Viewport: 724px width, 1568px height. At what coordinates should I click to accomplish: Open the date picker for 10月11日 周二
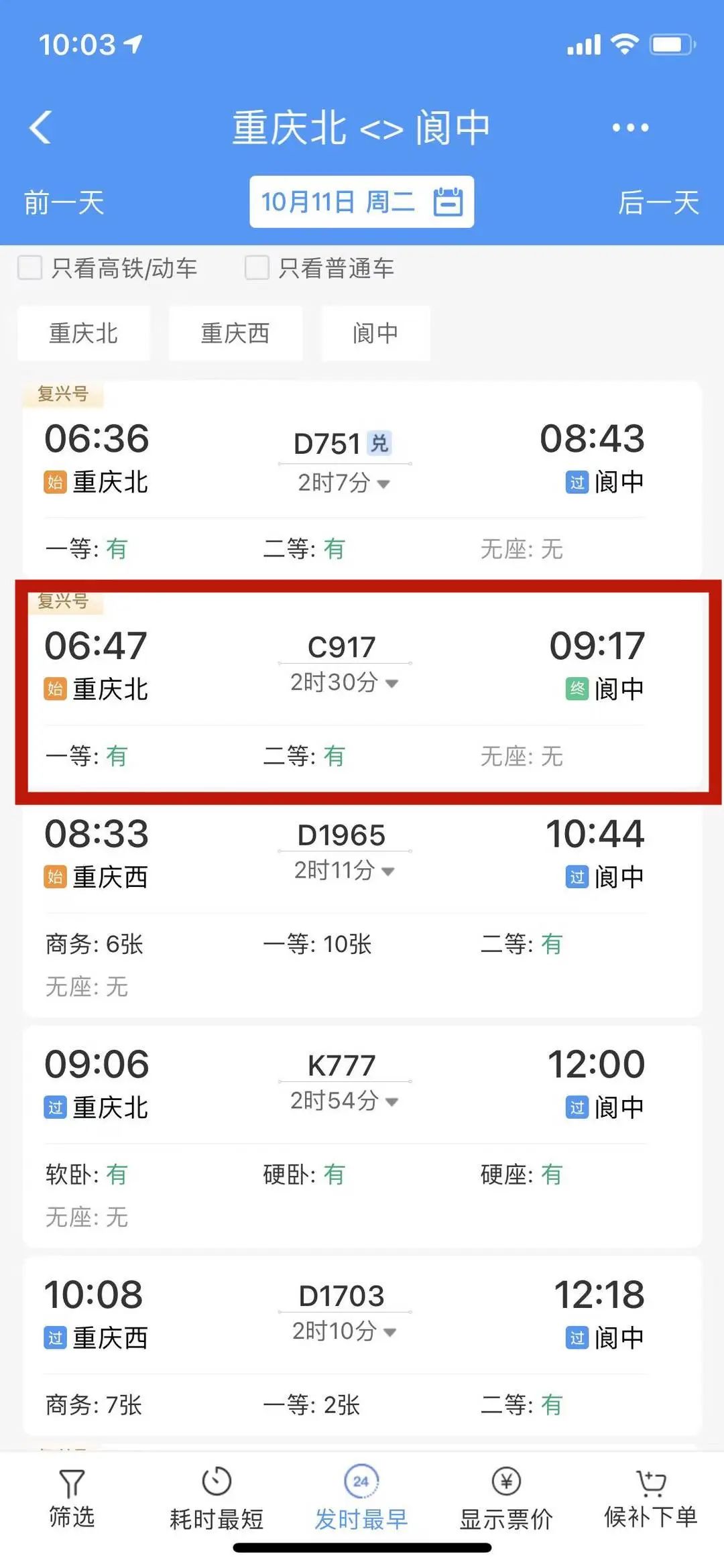tap(361, 202)
